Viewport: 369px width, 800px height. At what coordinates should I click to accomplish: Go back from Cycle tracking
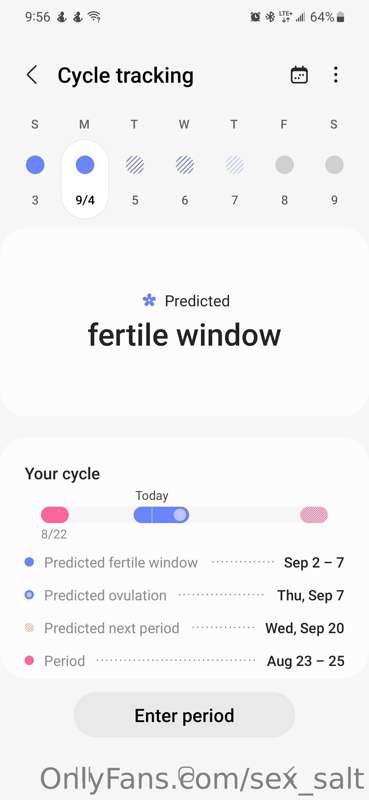pyautogui.click(x=32, y=76)
